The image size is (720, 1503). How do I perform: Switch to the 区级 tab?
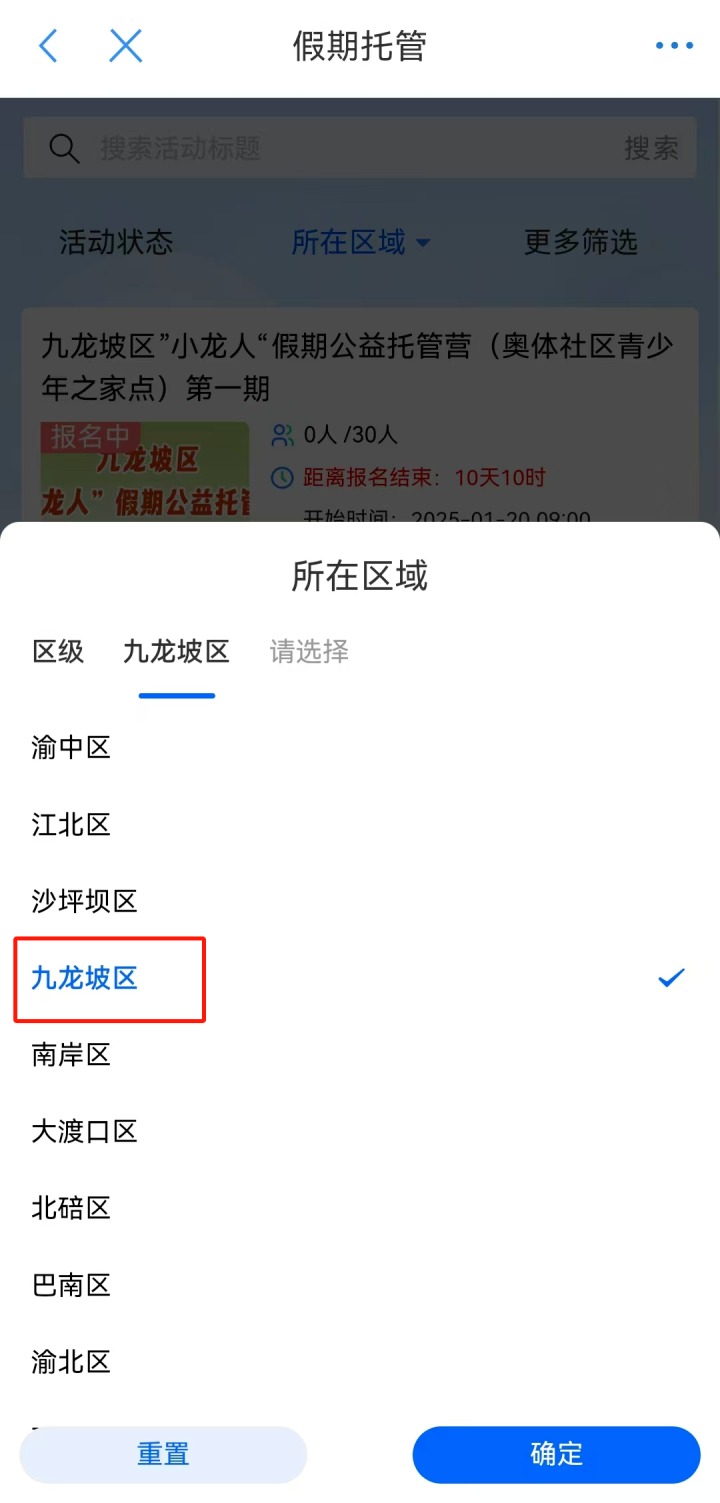tap(58, 652)
